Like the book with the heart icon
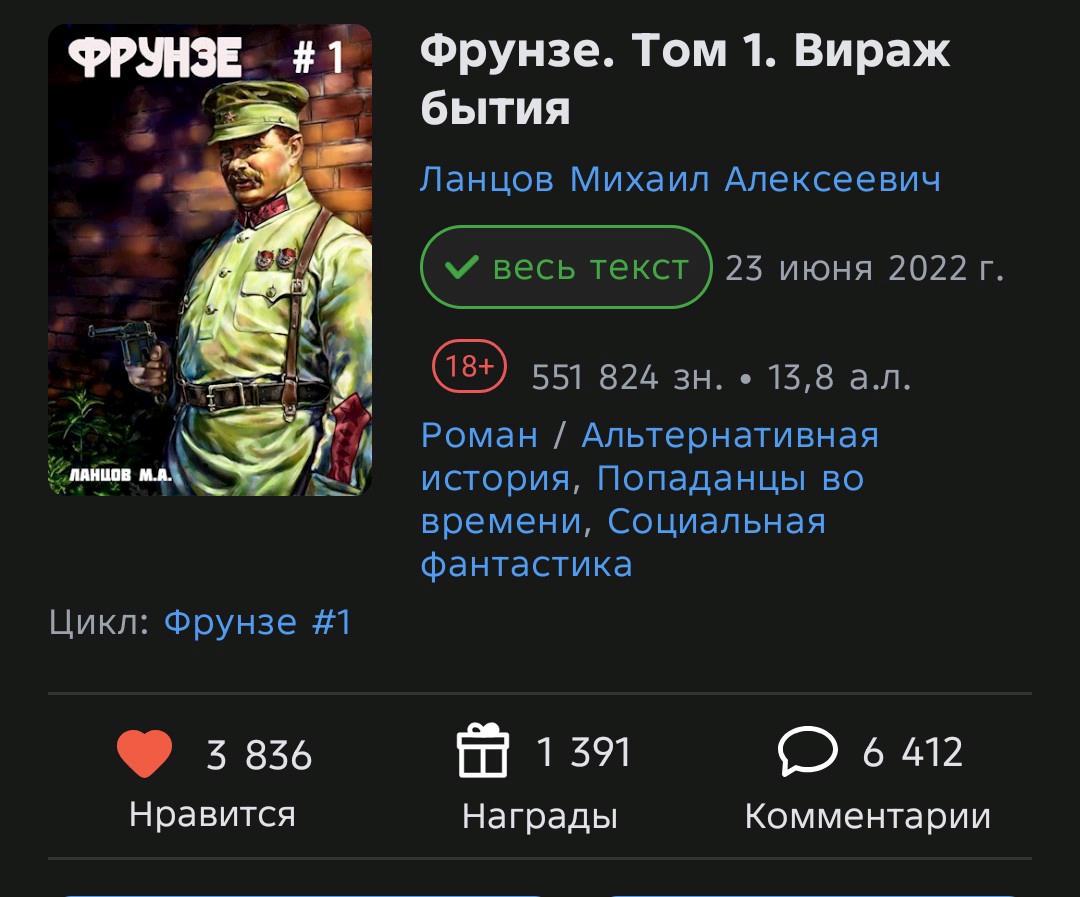Image resolution: width=1080 pixels, height=897 pixels. point(145,754)
